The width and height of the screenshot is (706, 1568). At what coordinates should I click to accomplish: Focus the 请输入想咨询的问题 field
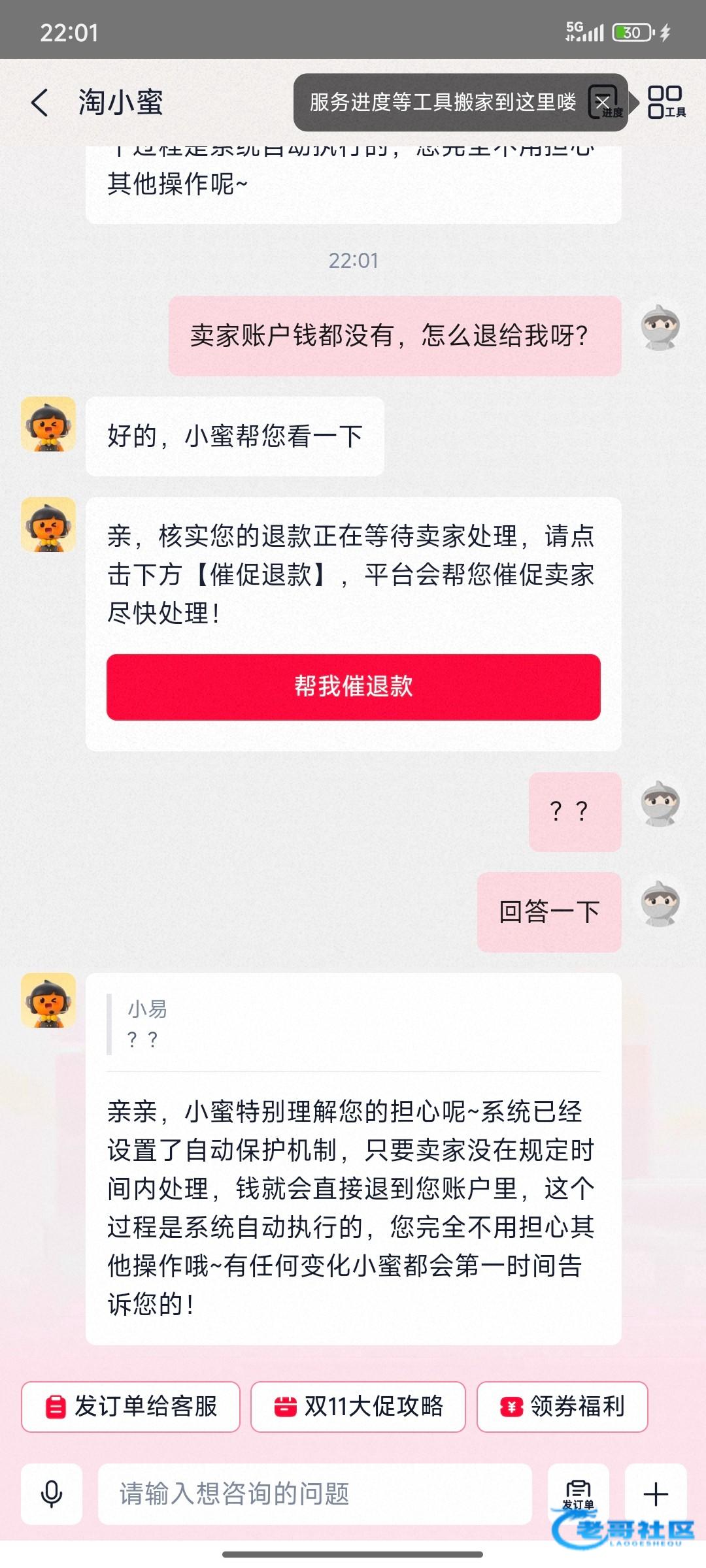tap(314, 1494)
